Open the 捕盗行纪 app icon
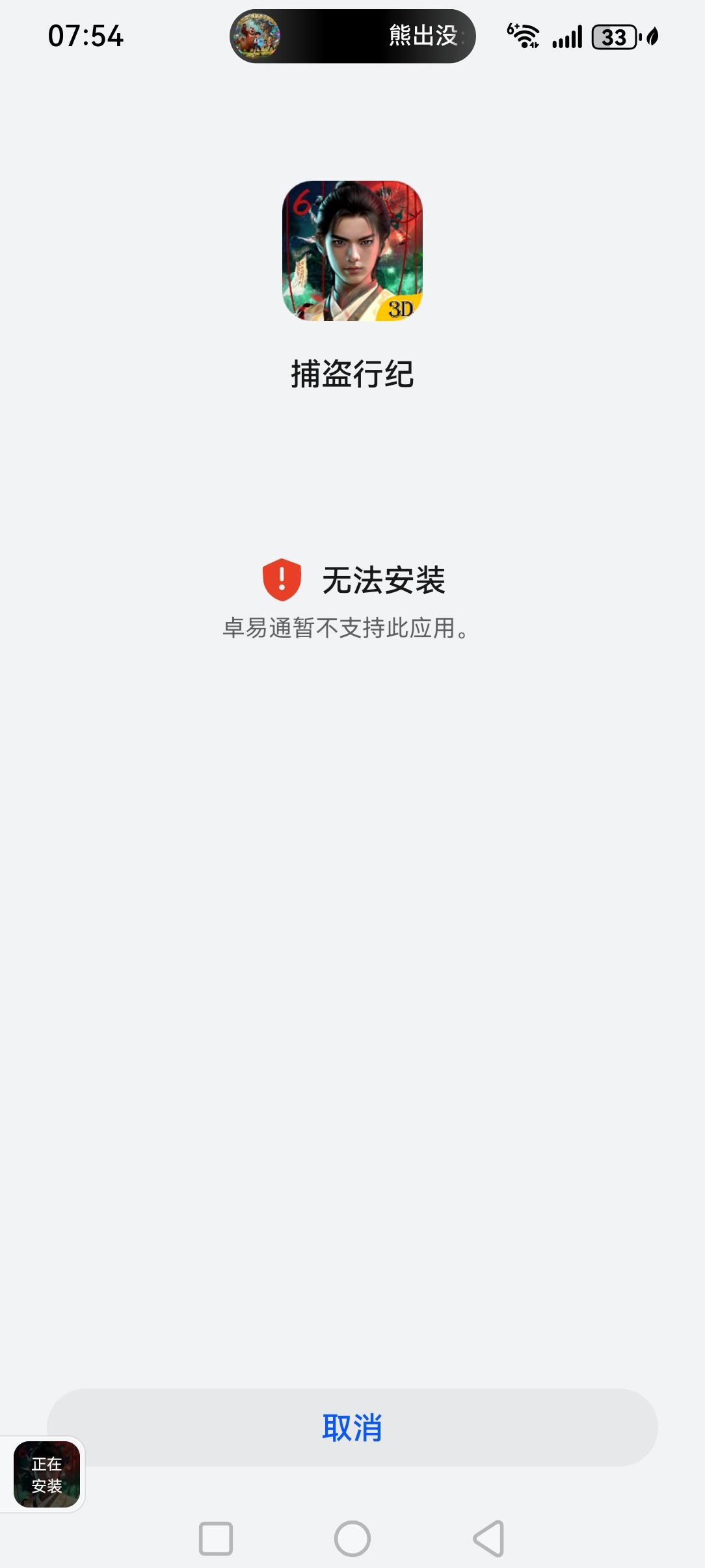Image resolution: width=705 pixels, height=1568 pixels. [x=352, y=254]
